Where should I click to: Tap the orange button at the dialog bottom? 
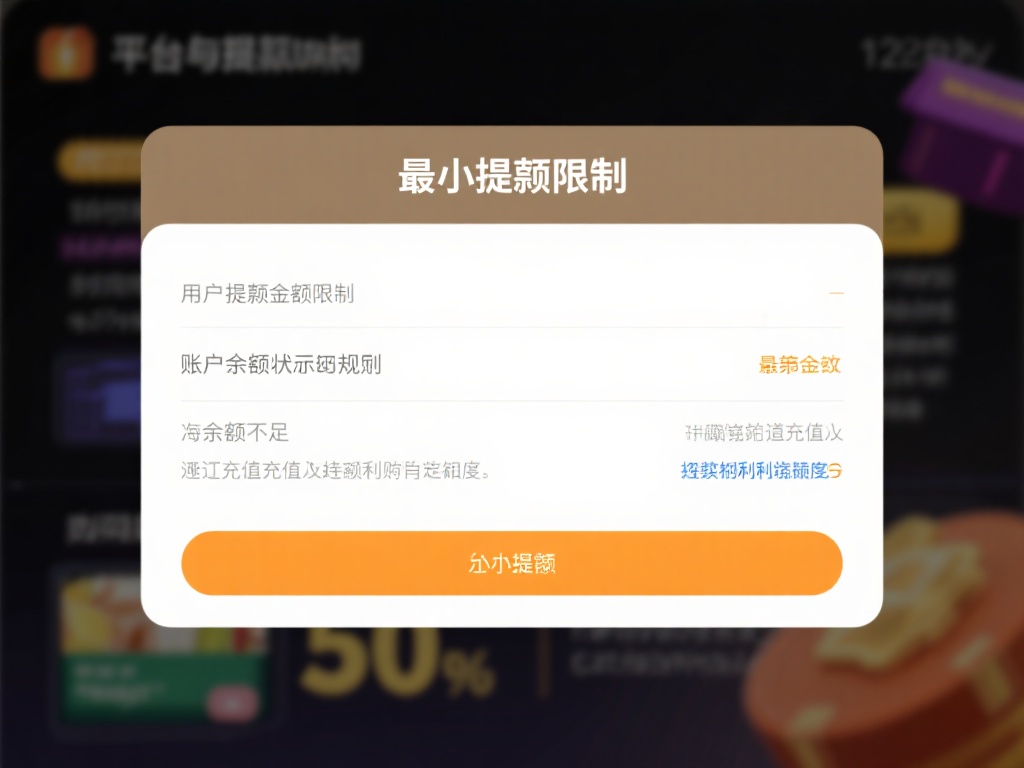click(511, 563)
